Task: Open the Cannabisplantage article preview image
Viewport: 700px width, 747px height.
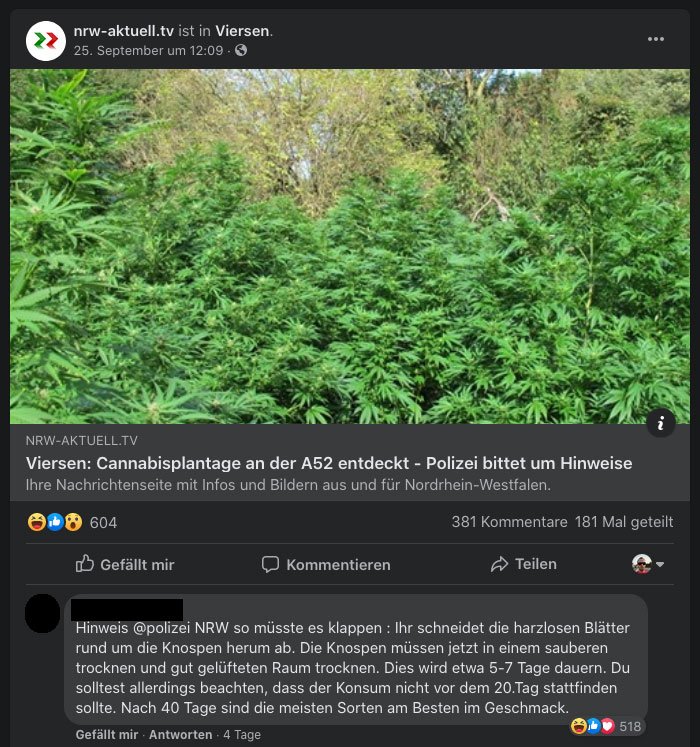Action: [x=350, y=246]
